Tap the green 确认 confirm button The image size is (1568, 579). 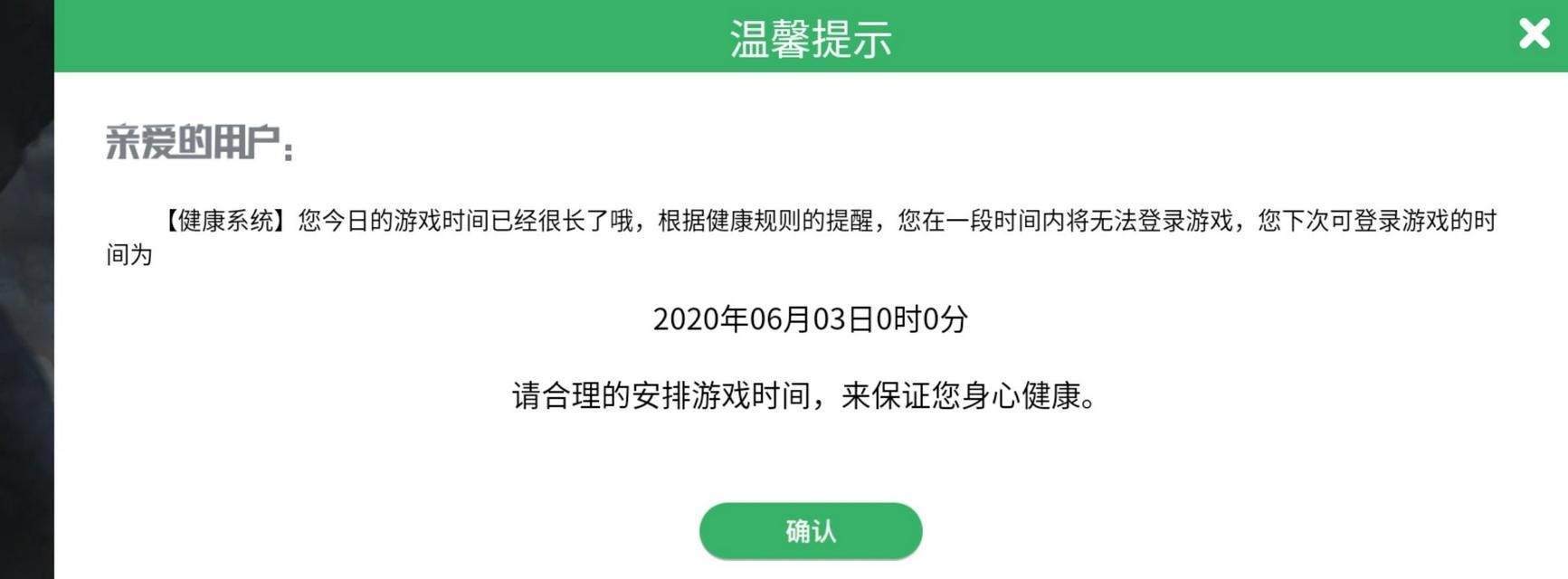810,531
